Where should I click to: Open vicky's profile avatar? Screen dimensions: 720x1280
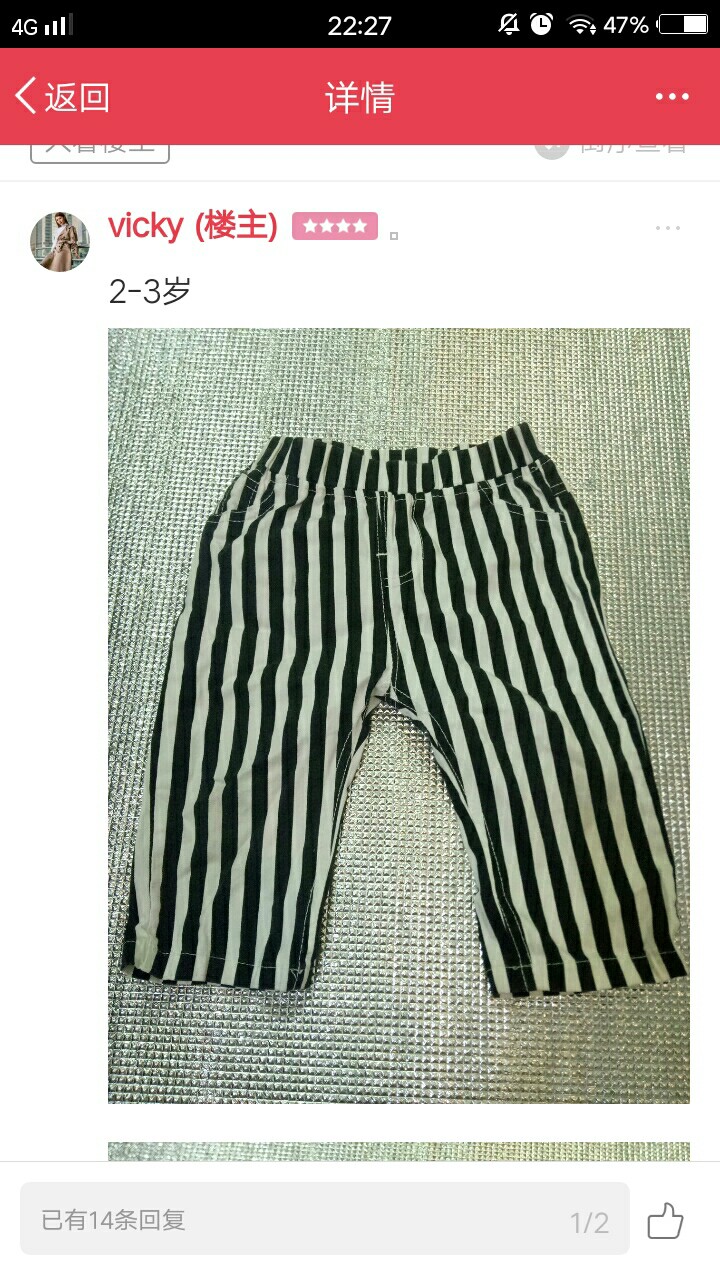coord(60,242)
